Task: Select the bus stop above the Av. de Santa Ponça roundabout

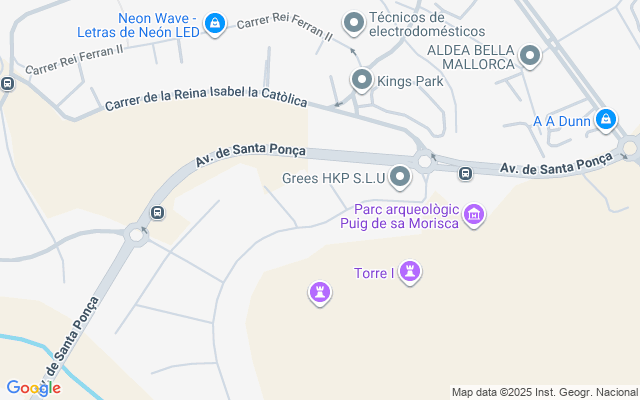Action: pyautogui.click(x=157, y=212)
